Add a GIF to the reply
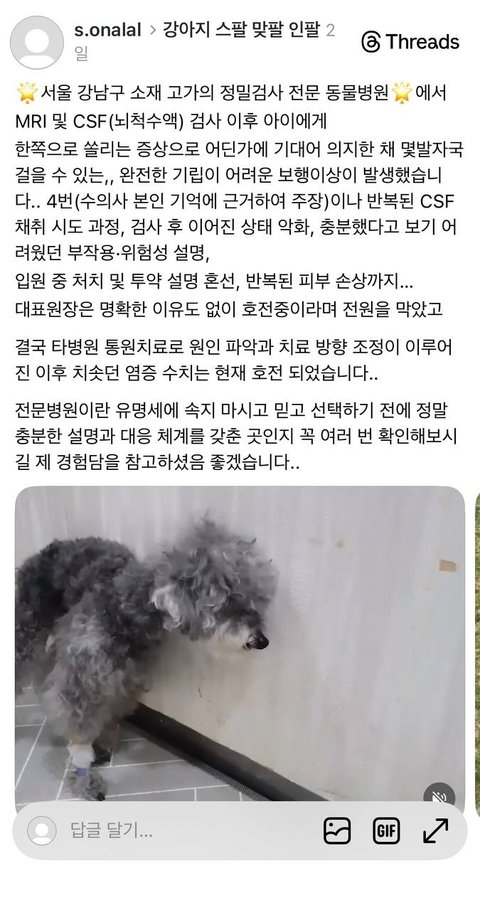This screenshot has width=480, height=910. point(386,831)
